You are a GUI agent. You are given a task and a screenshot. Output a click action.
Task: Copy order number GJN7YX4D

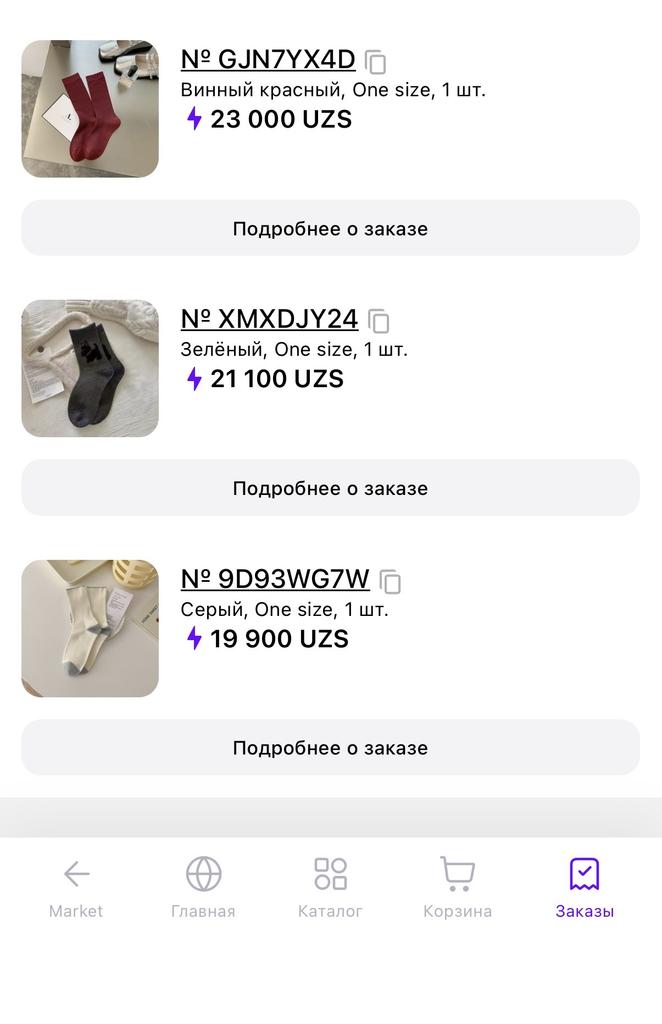(x=376, y=62)
